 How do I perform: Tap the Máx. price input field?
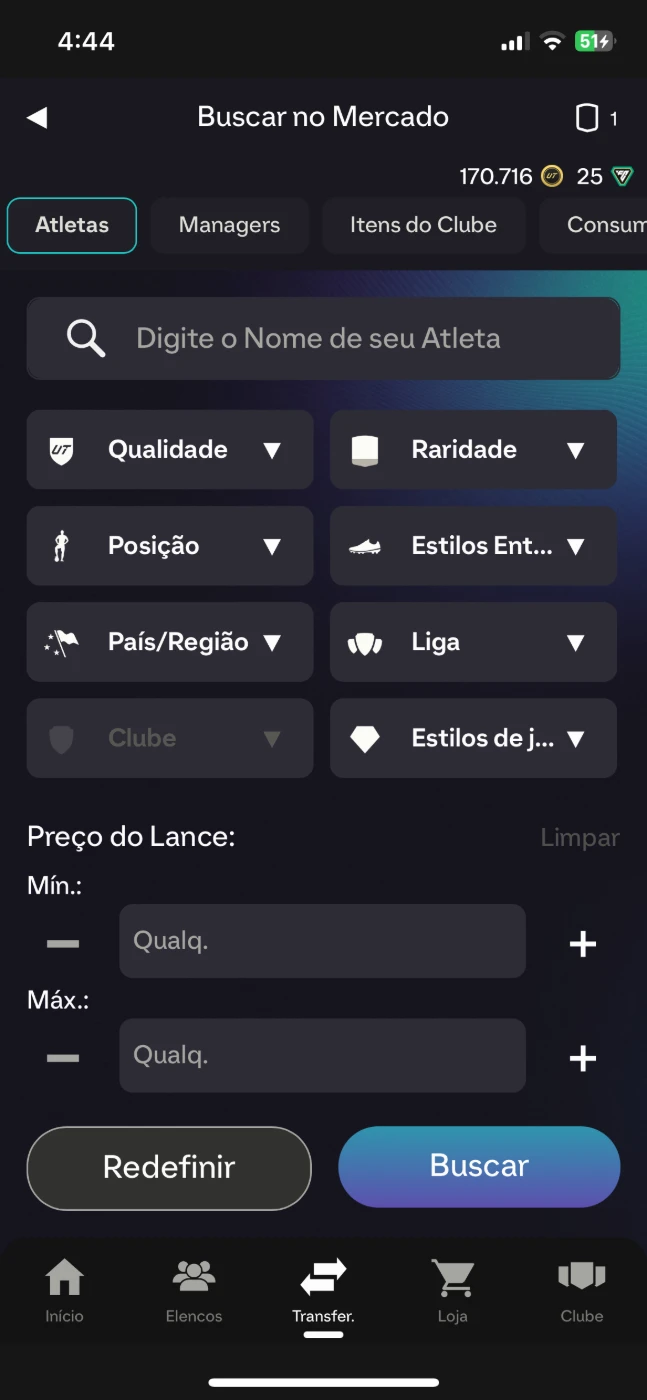[322, 1056]
